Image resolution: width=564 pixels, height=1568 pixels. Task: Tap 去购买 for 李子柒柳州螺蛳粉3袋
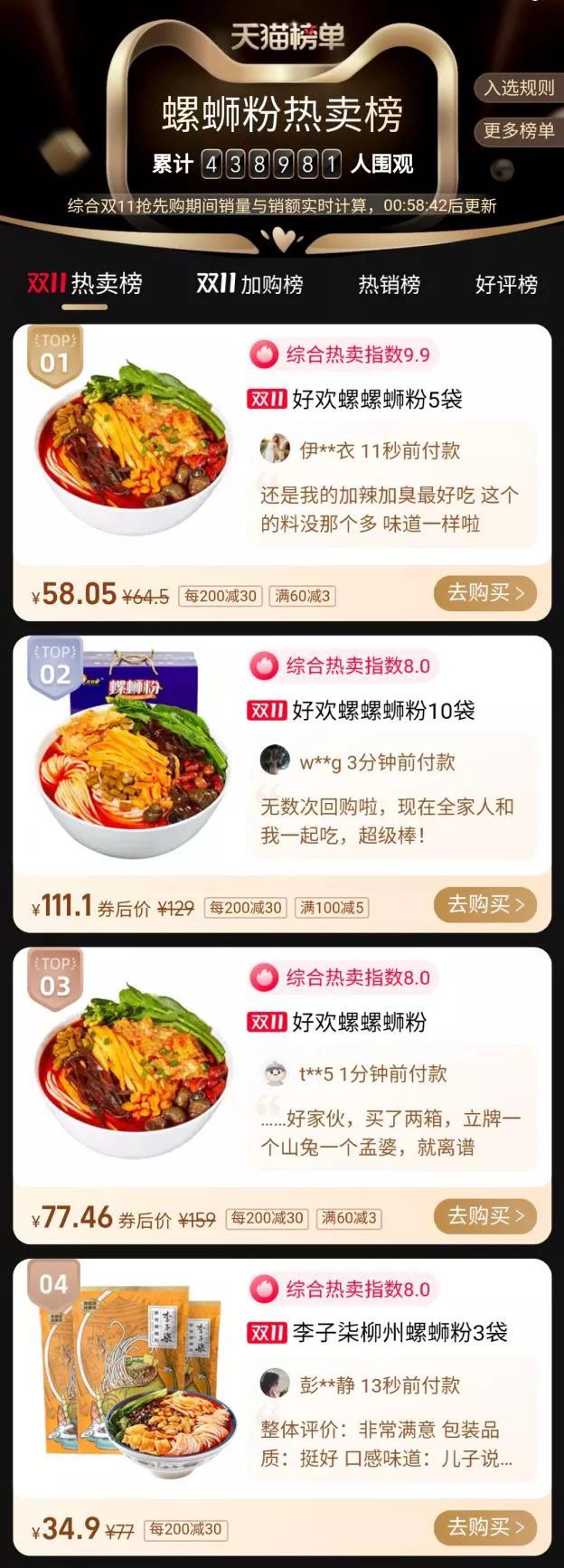pyautogui.click(x=485, y=1527)
